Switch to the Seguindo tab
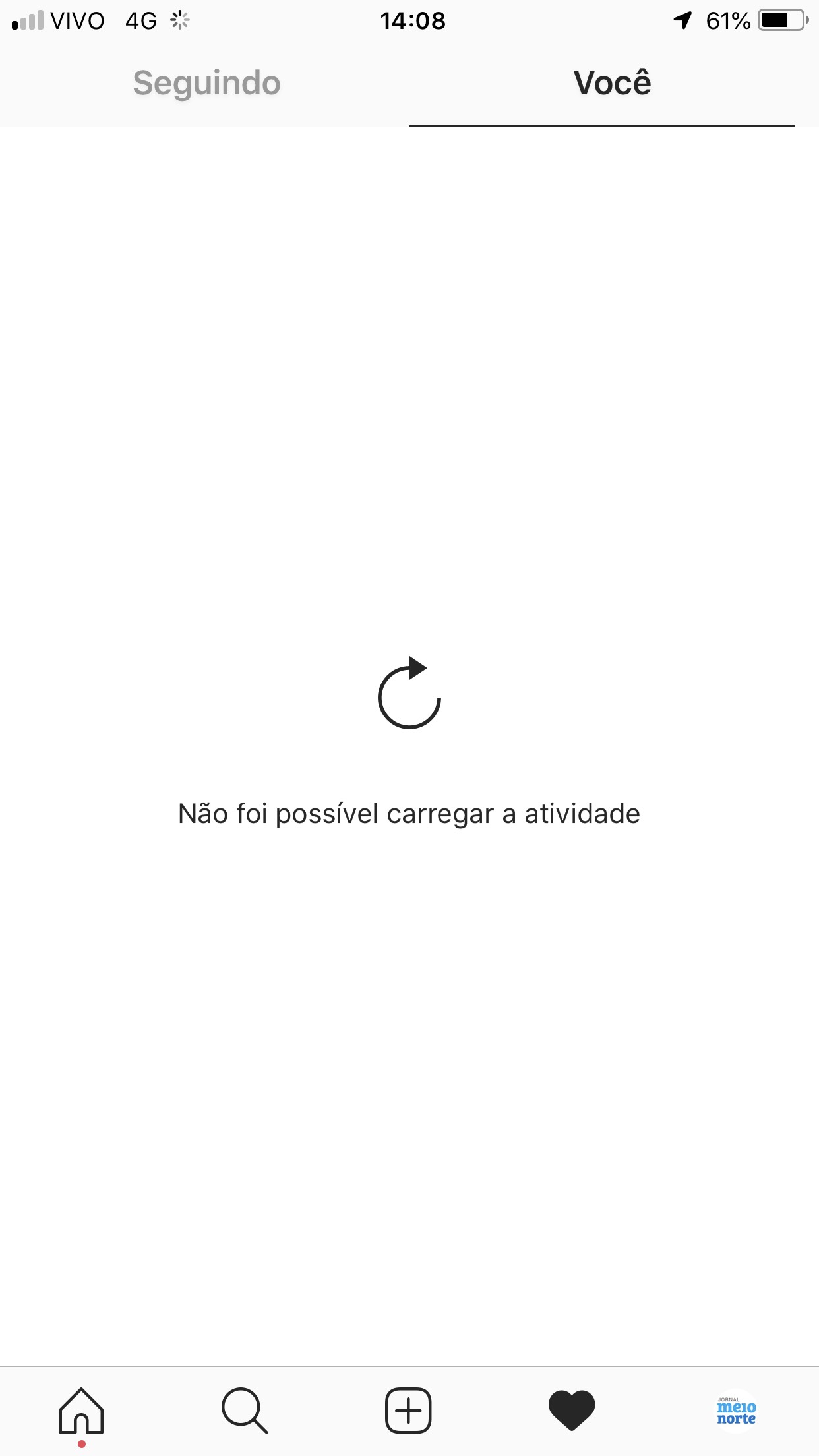This screenshot has height=1456, width=819. point(206,84)
